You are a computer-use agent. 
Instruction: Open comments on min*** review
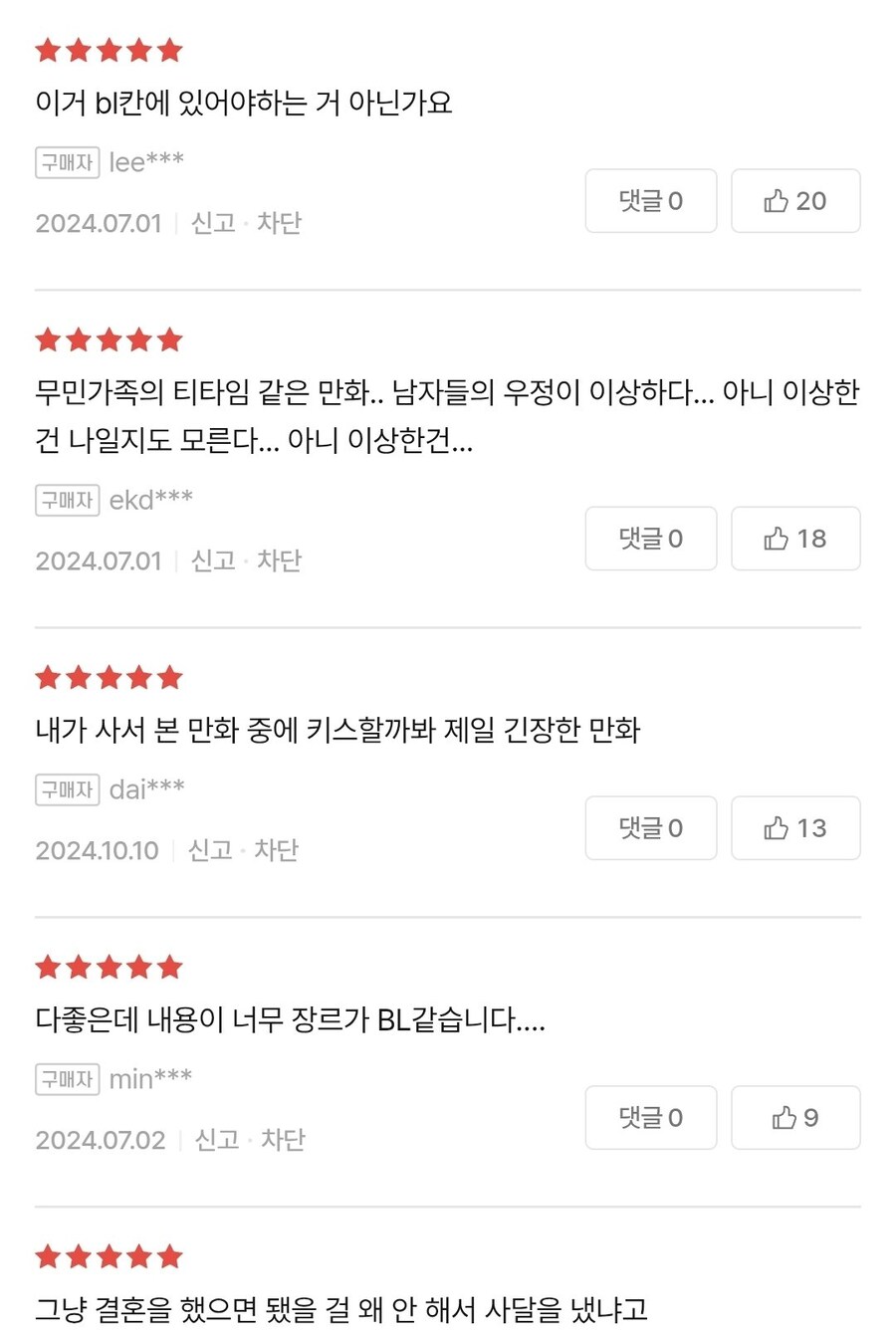click(650, 1118)
